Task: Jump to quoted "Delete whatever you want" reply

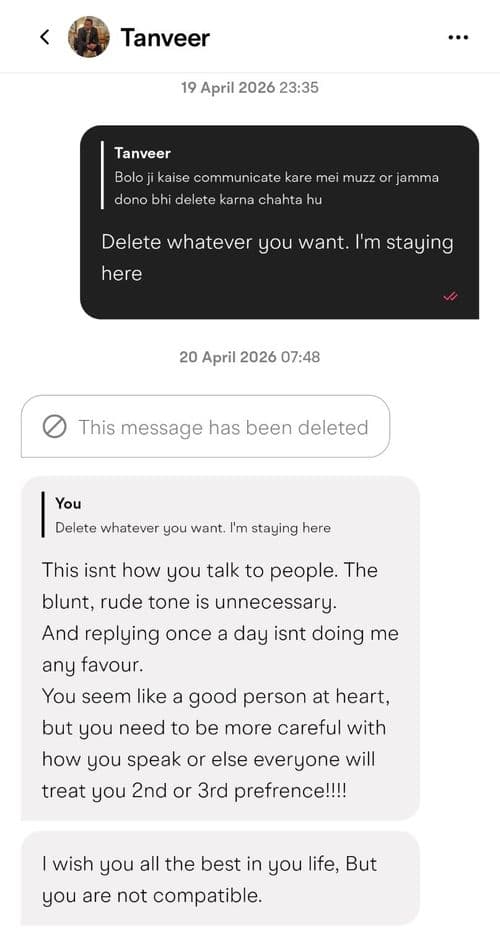Action: point(193,515)
